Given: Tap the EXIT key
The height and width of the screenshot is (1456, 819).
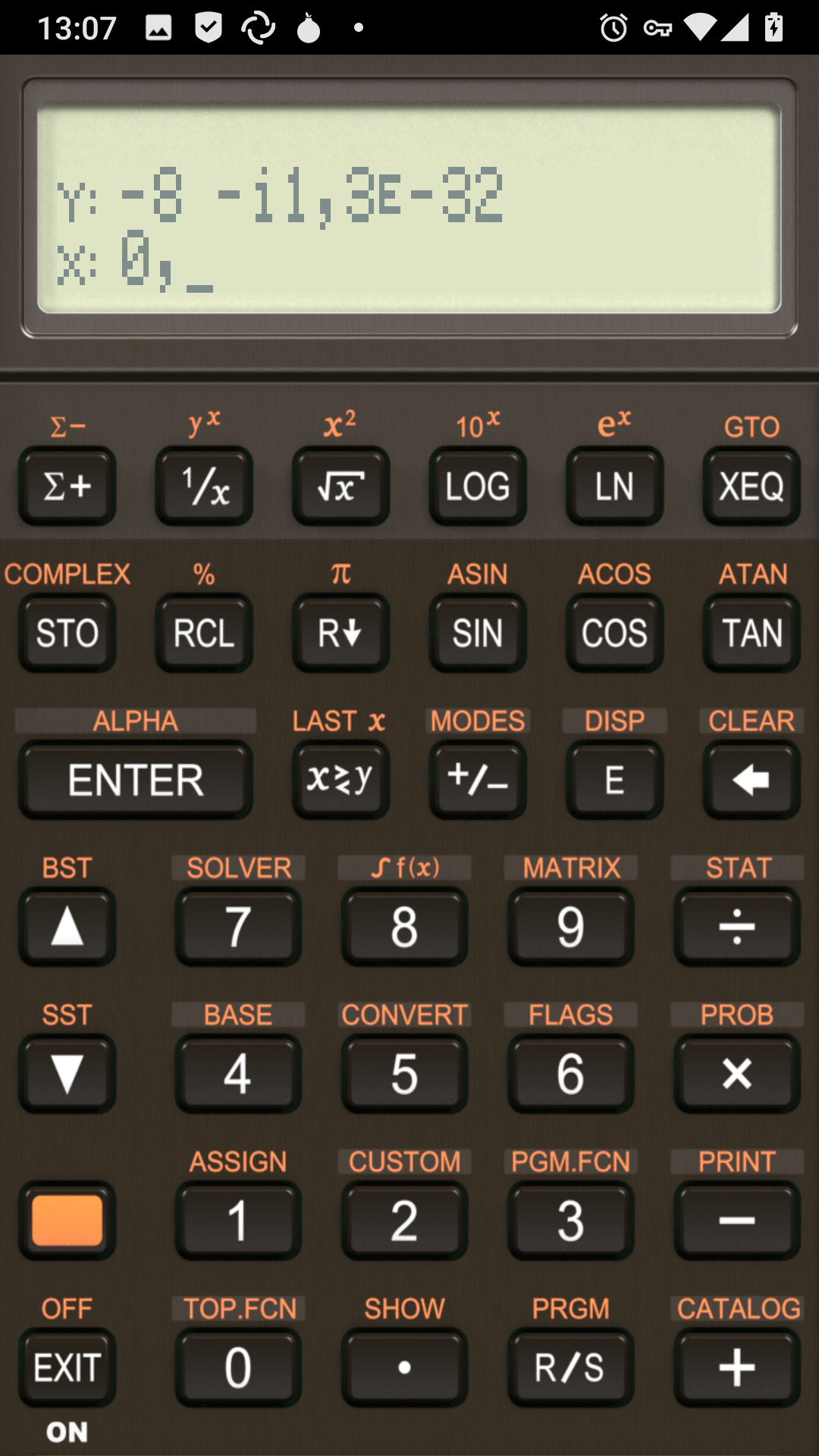Looking at the screenshot, I should 67,1368.
